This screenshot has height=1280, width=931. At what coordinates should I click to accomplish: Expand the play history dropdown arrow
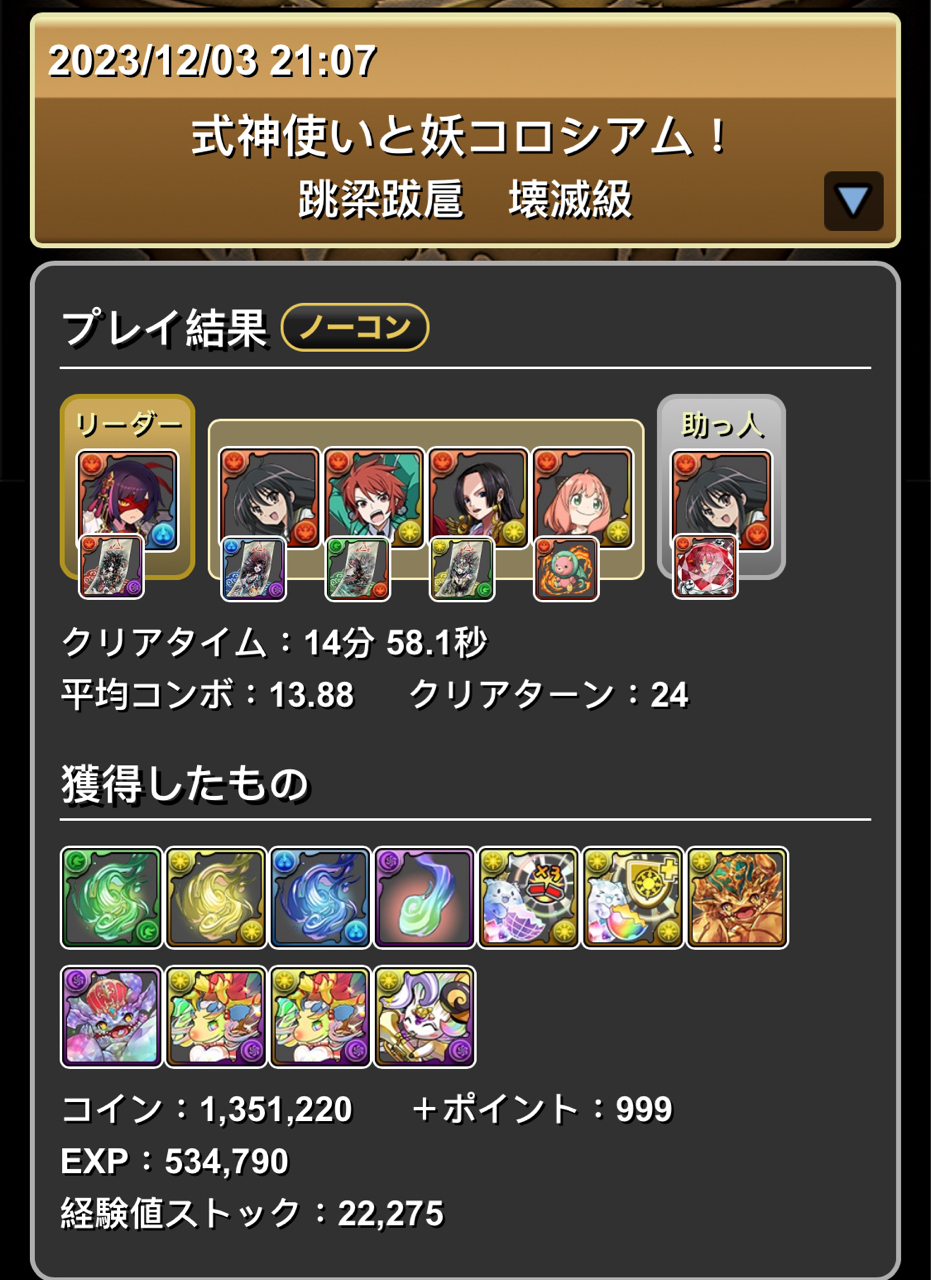coord(853,201)
